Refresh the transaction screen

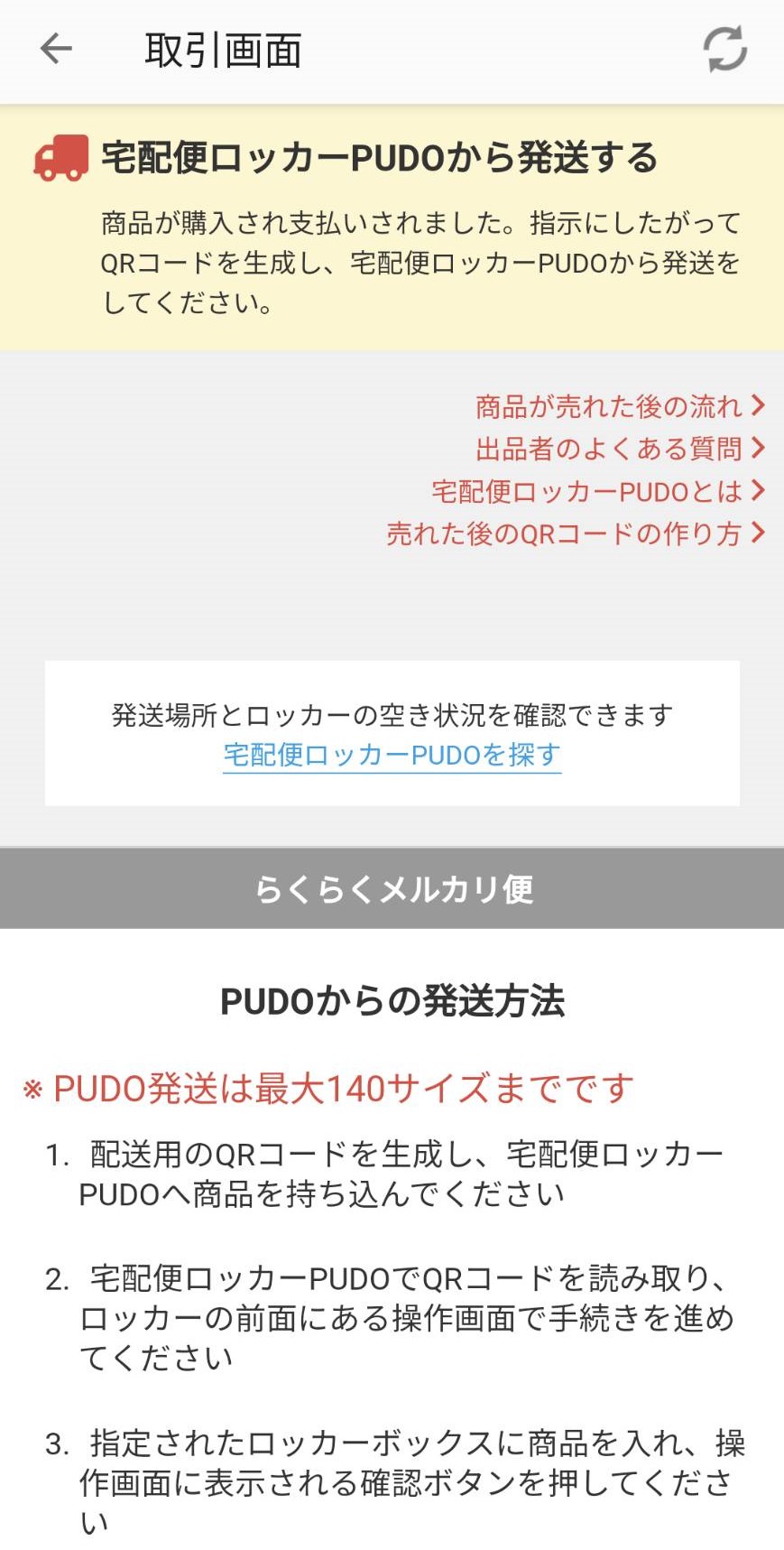725,49
